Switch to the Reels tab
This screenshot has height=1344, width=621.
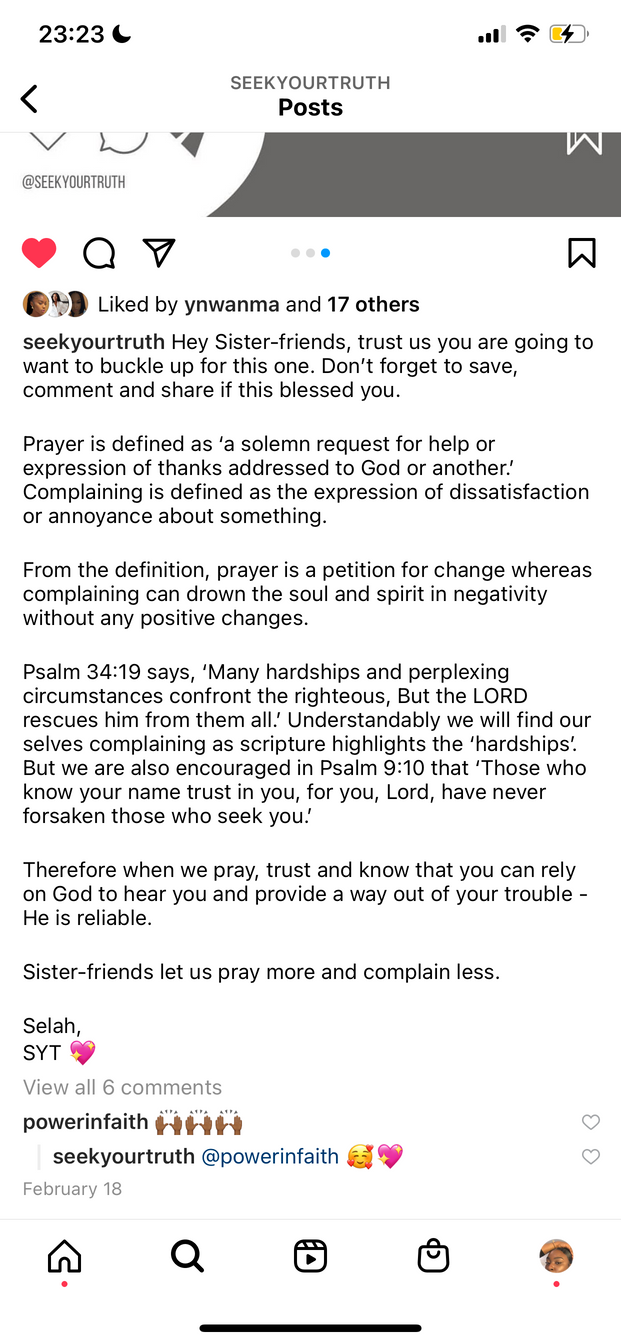pyautogui.click(x=311, y=1255)
